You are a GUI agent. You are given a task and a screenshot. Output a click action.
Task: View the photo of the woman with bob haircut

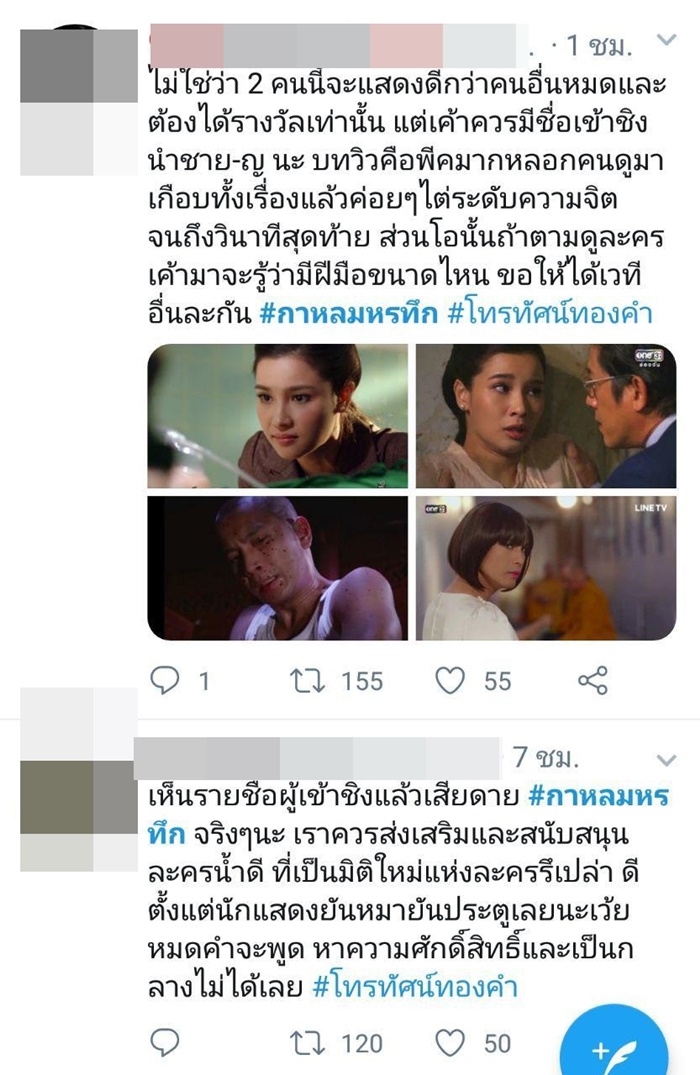546,568
